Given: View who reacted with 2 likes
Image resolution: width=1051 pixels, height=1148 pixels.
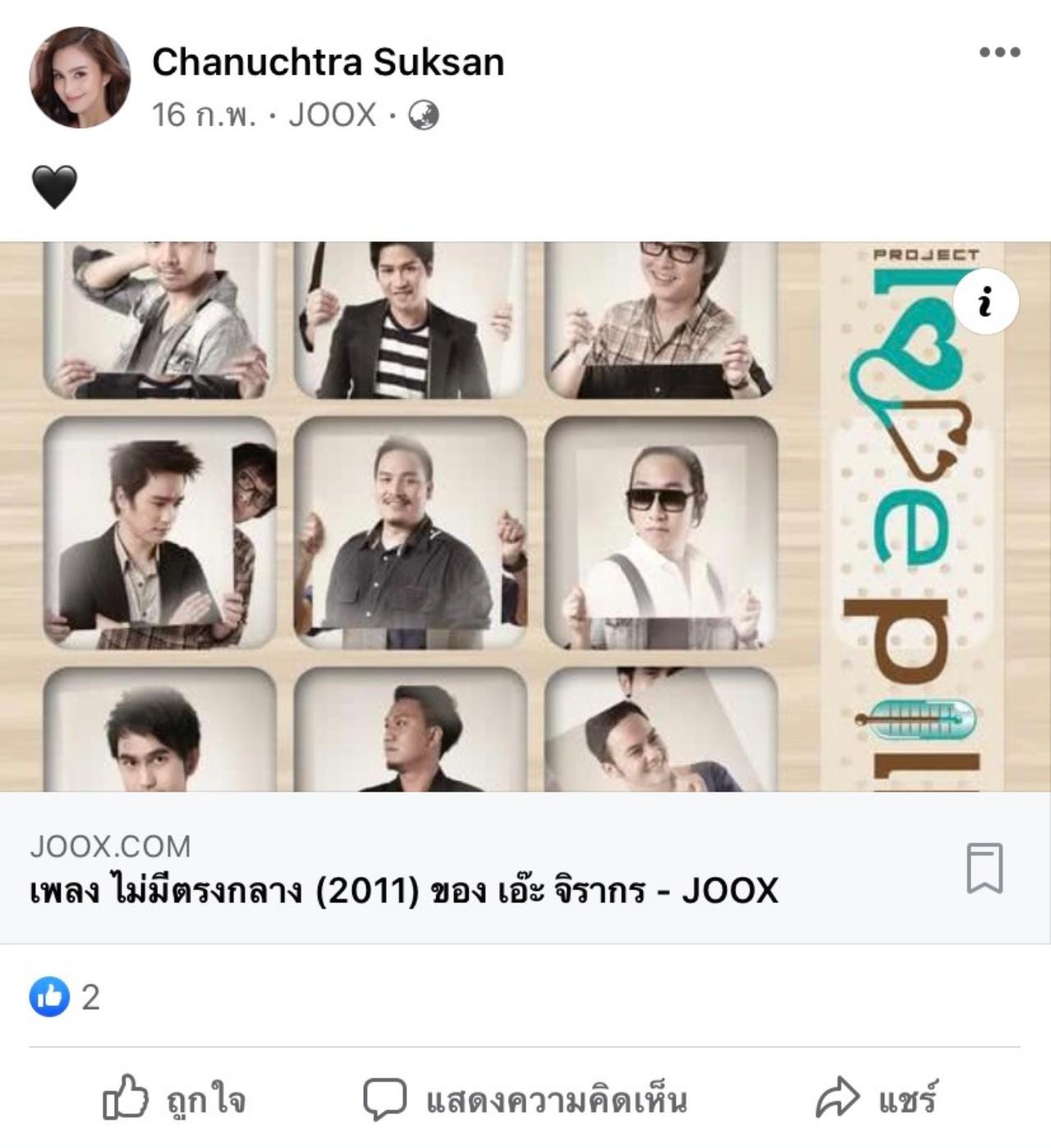Looking at the screenshot, I should (66, 997).
